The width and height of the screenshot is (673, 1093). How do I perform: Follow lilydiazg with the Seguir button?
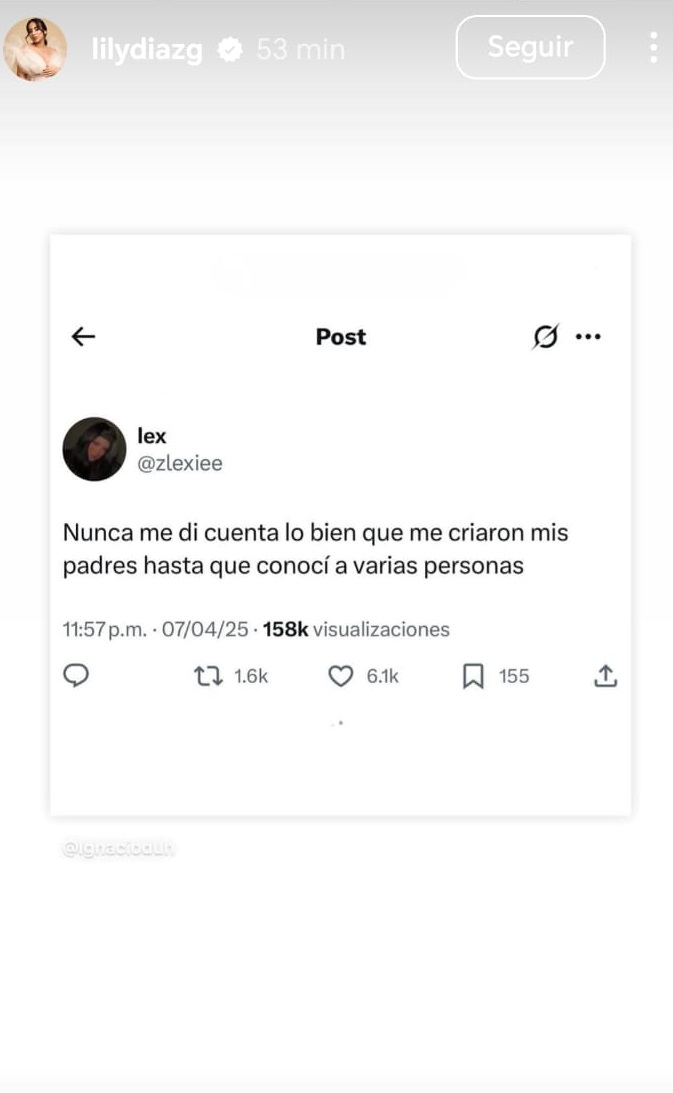click(530, 47)
